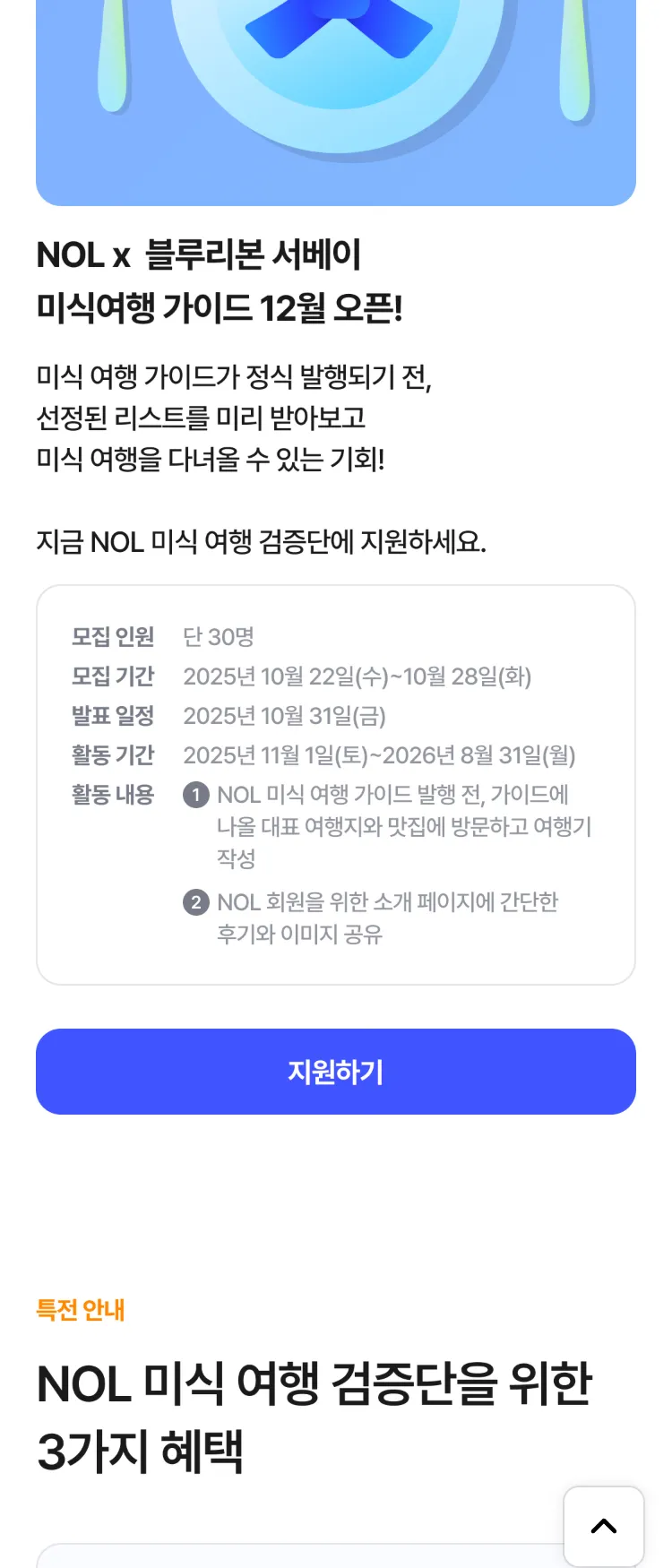Image resolution: width=672 pixels, height=1568 pixels.
Task: Jump back to top with the up arrow
Action: click(604, 1526)
